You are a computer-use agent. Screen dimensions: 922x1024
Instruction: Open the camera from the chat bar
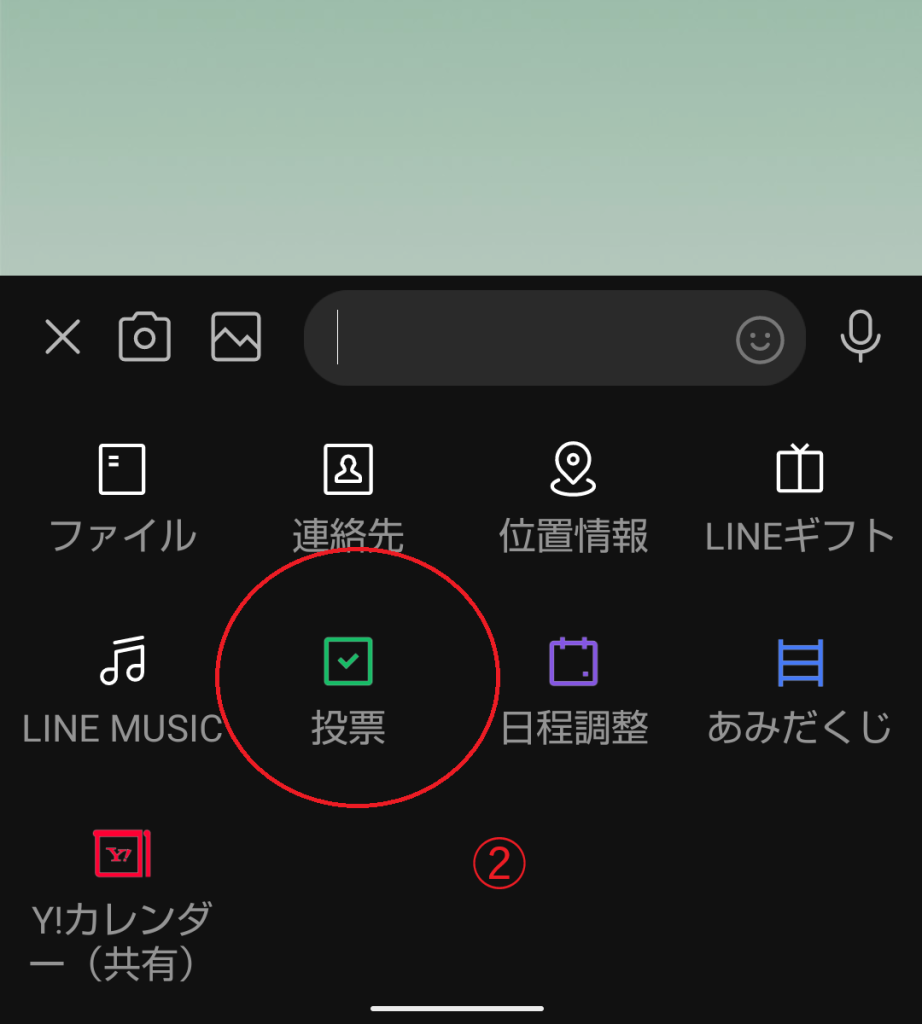[x=145, y=337]
